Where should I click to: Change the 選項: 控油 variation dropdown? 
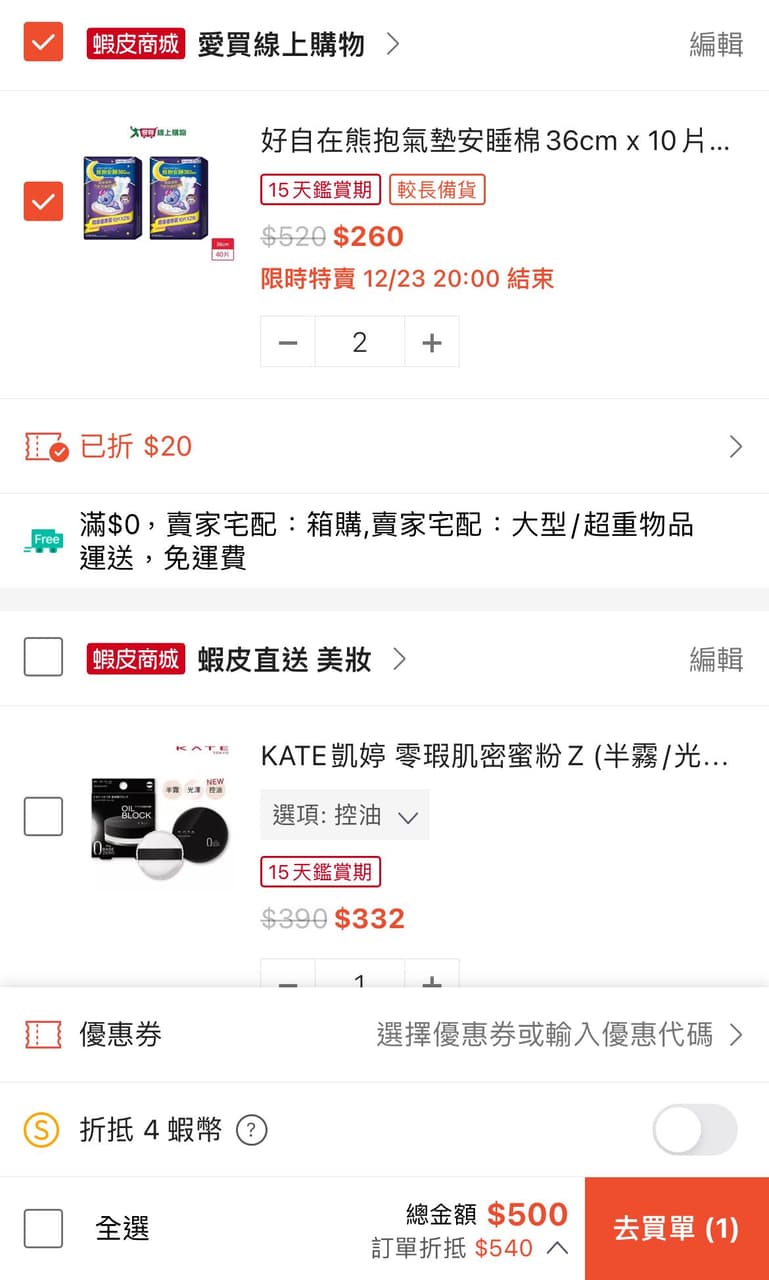tap(345, 815)
